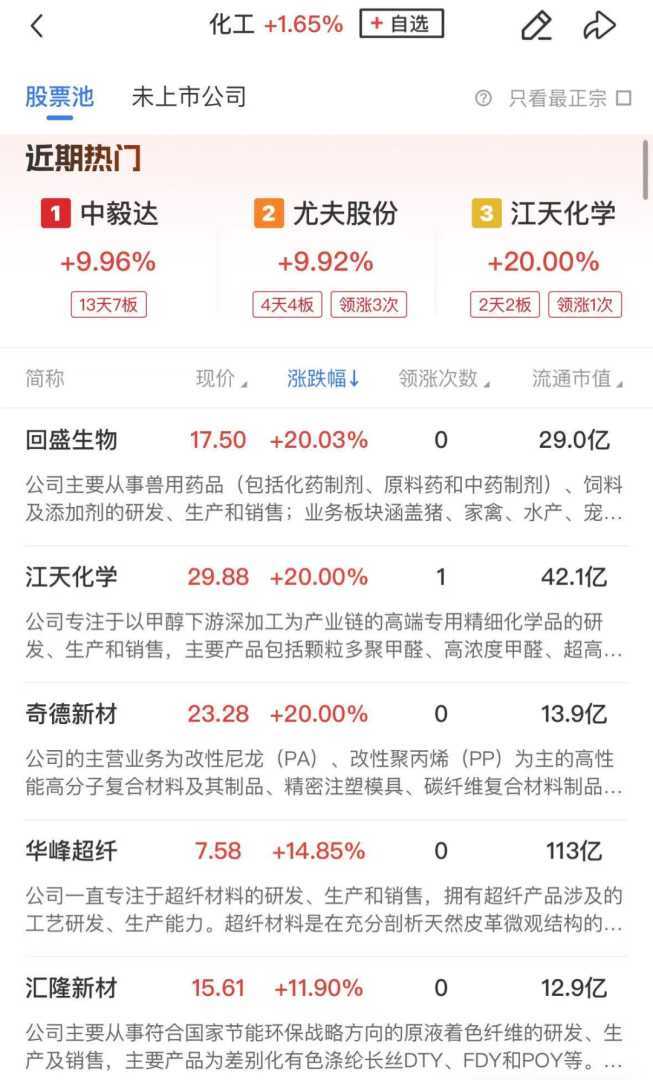View details for 汇隆新材
Screen dimensions: 653x1080
click(72, 988)
